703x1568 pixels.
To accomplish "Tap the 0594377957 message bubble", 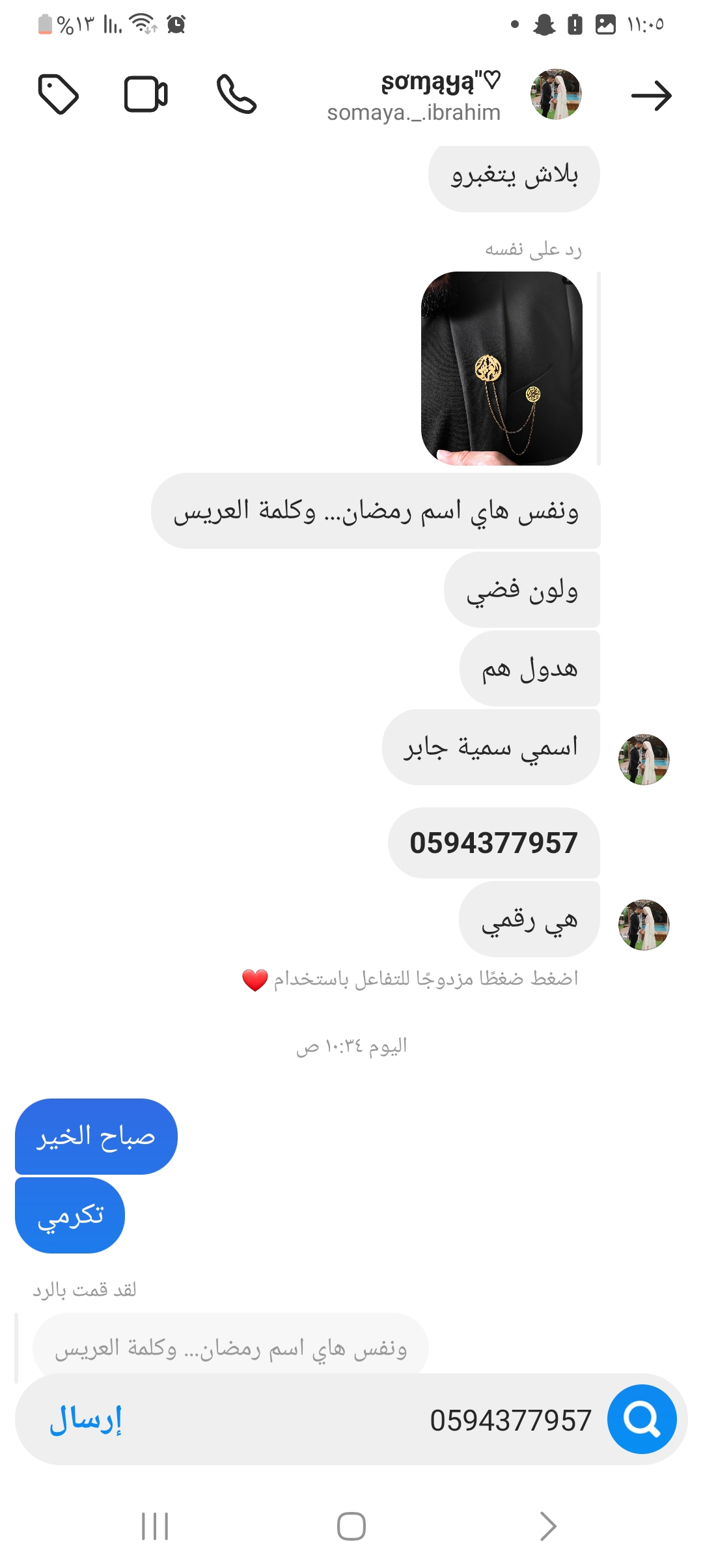I will [x=493, y=843].
